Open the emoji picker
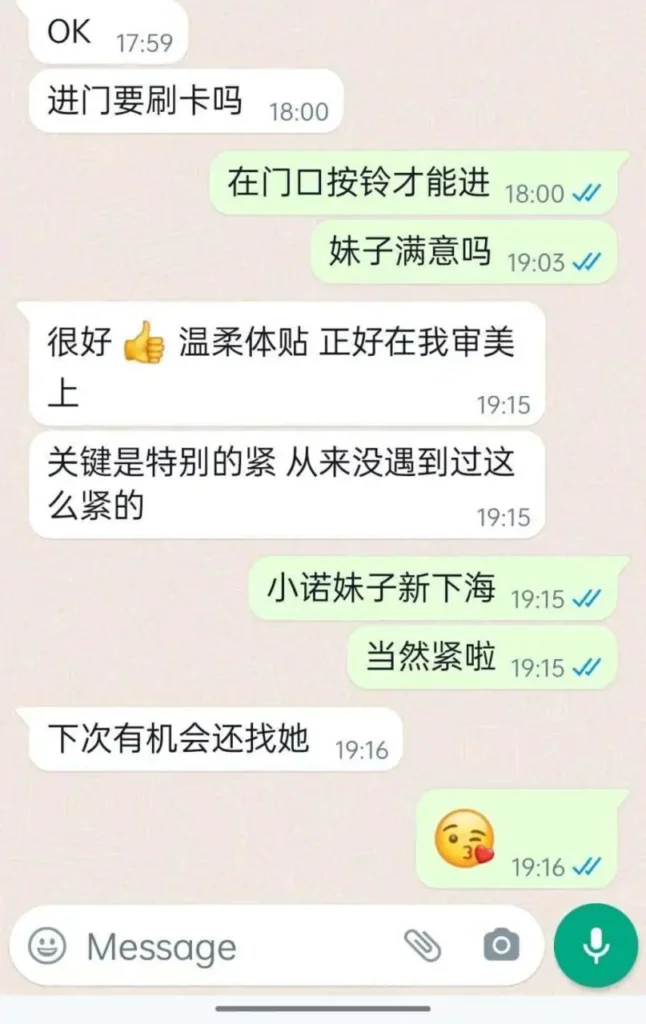Screen dimensions: 646x1024 click(x=47, y=945)
